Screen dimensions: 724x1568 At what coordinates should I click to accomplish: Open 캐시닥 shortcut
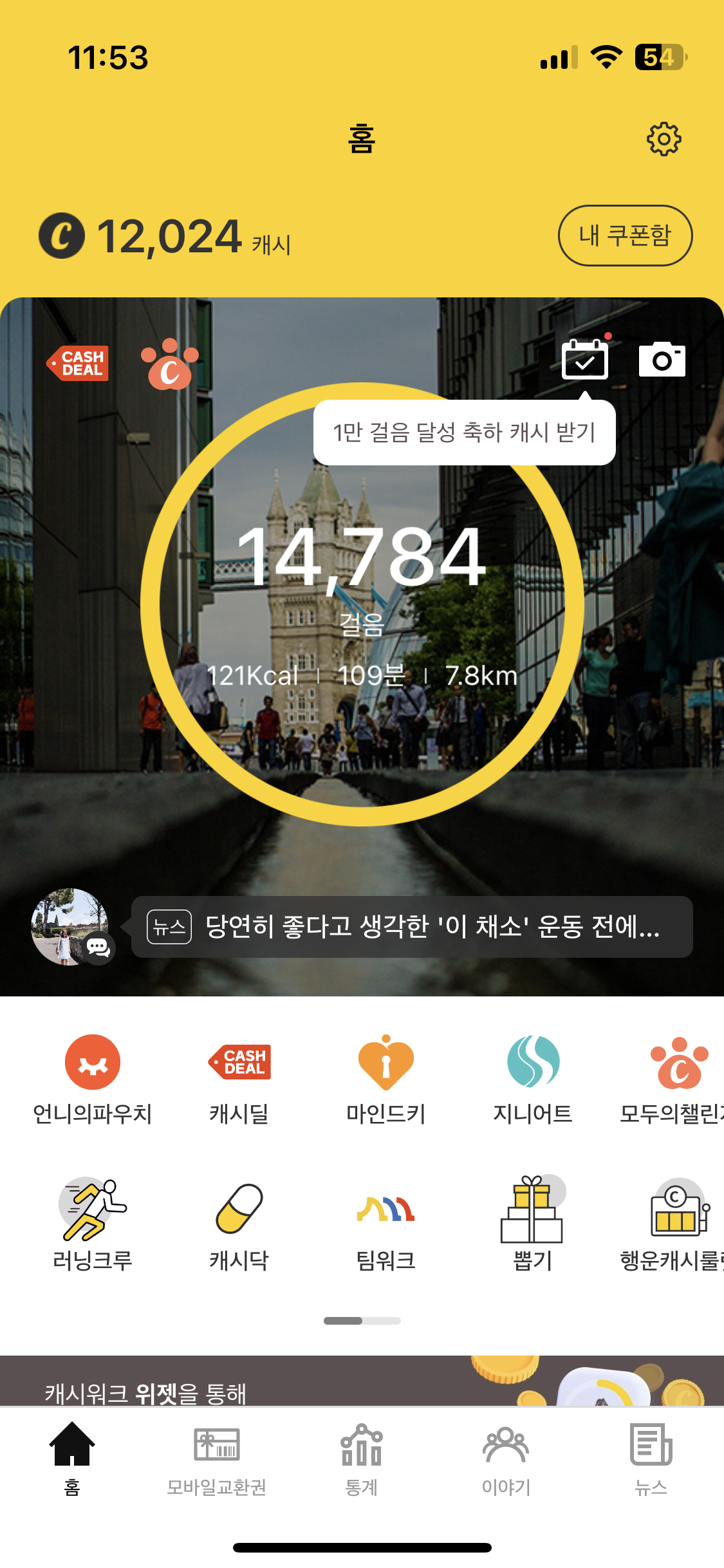[239, 1223]
